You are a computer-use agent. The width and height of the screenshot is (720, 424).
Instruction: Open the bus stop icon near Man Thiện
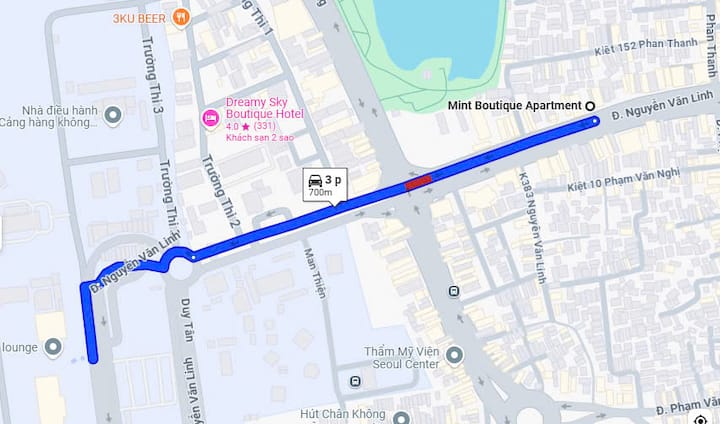356,381
